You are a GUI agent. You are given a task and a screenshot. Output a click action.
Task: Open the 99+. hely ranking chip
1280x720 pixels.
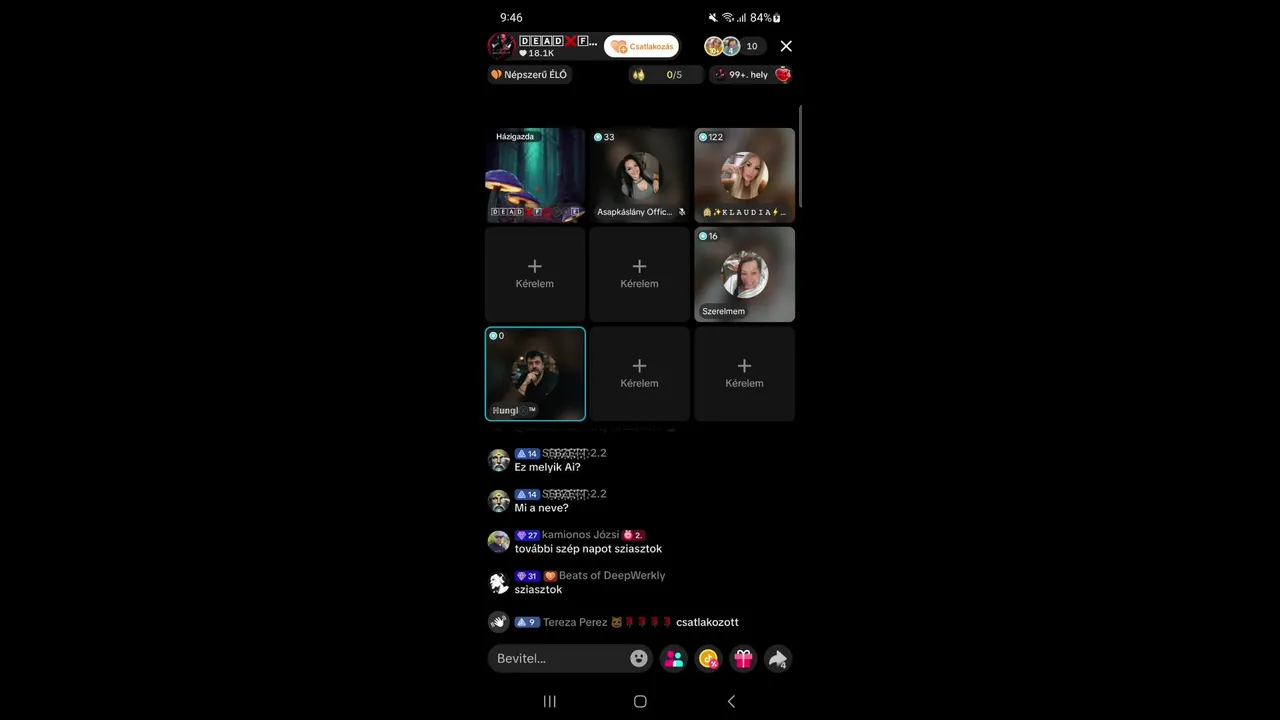pos(751,75)
